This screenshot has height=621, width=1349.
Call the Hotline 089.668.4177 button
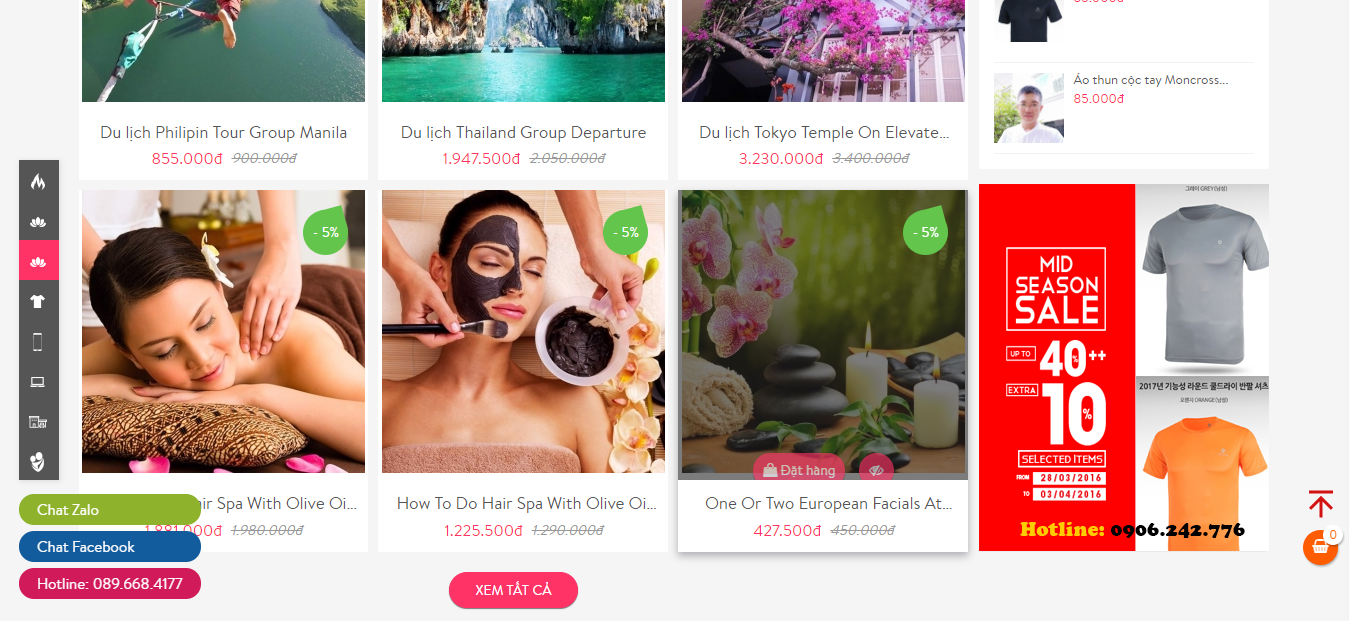109,584
